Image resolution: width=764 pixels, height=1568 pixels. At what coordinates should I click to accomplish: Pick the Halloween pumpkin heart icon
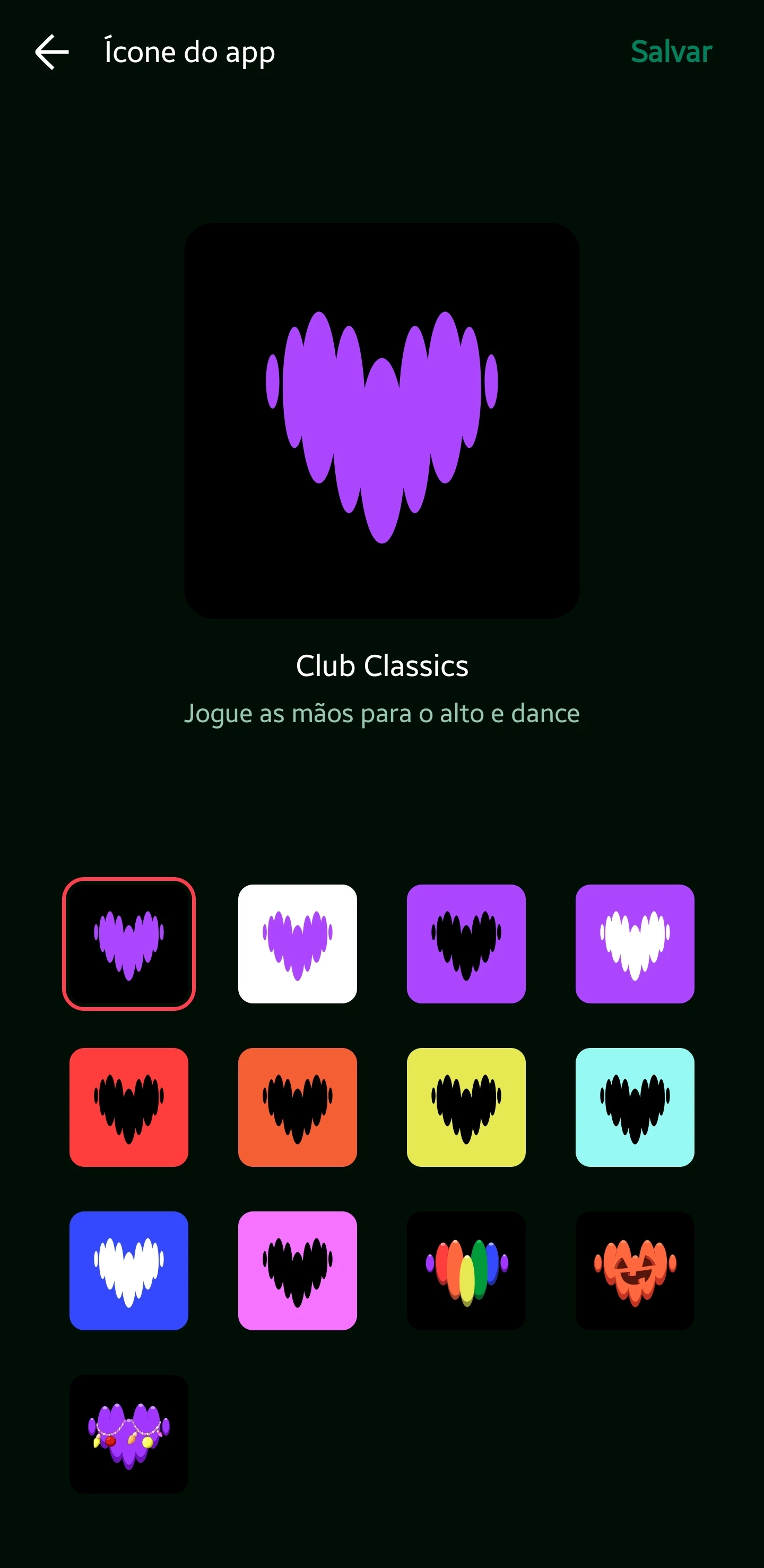tap(635, 1270)
